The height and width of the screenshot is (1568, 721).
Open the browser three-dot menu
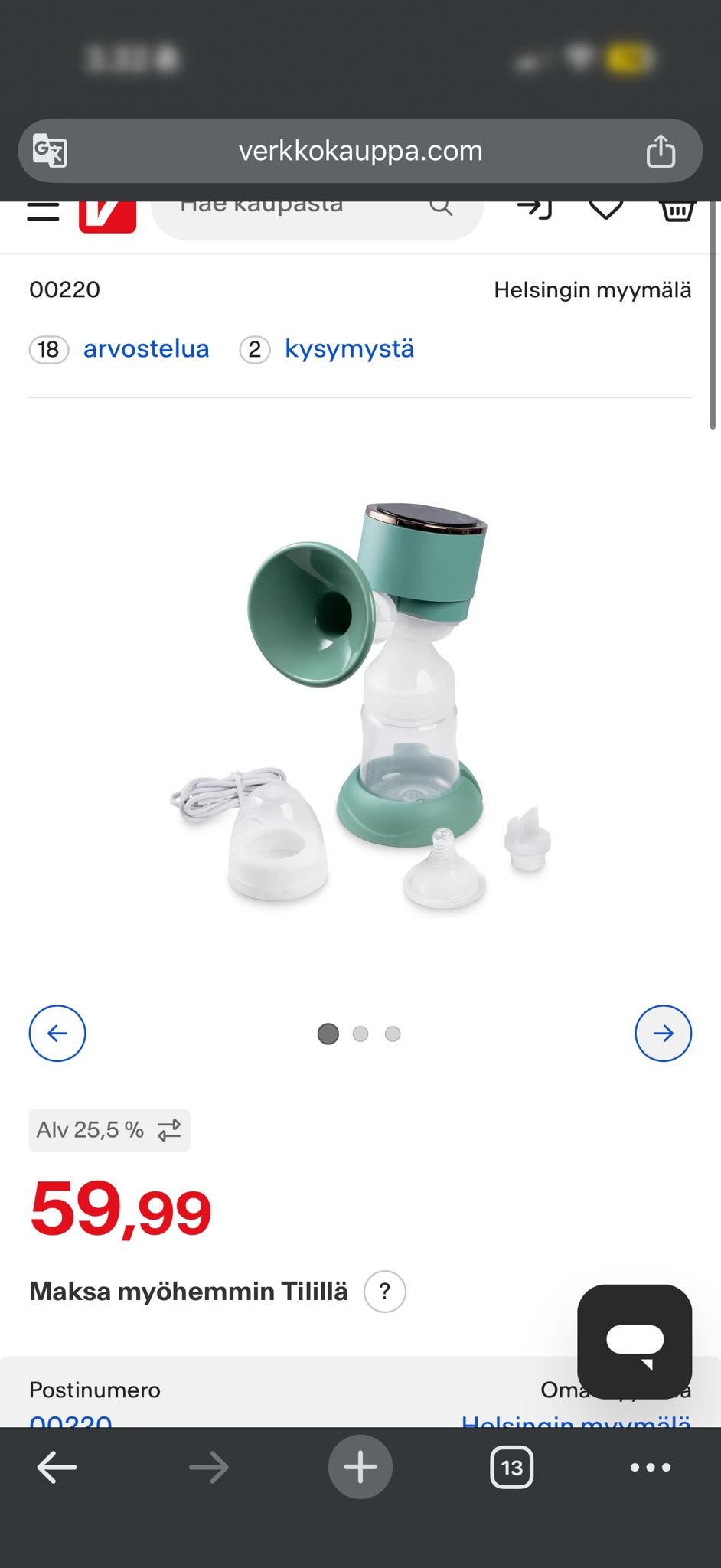pos(650,1468)
